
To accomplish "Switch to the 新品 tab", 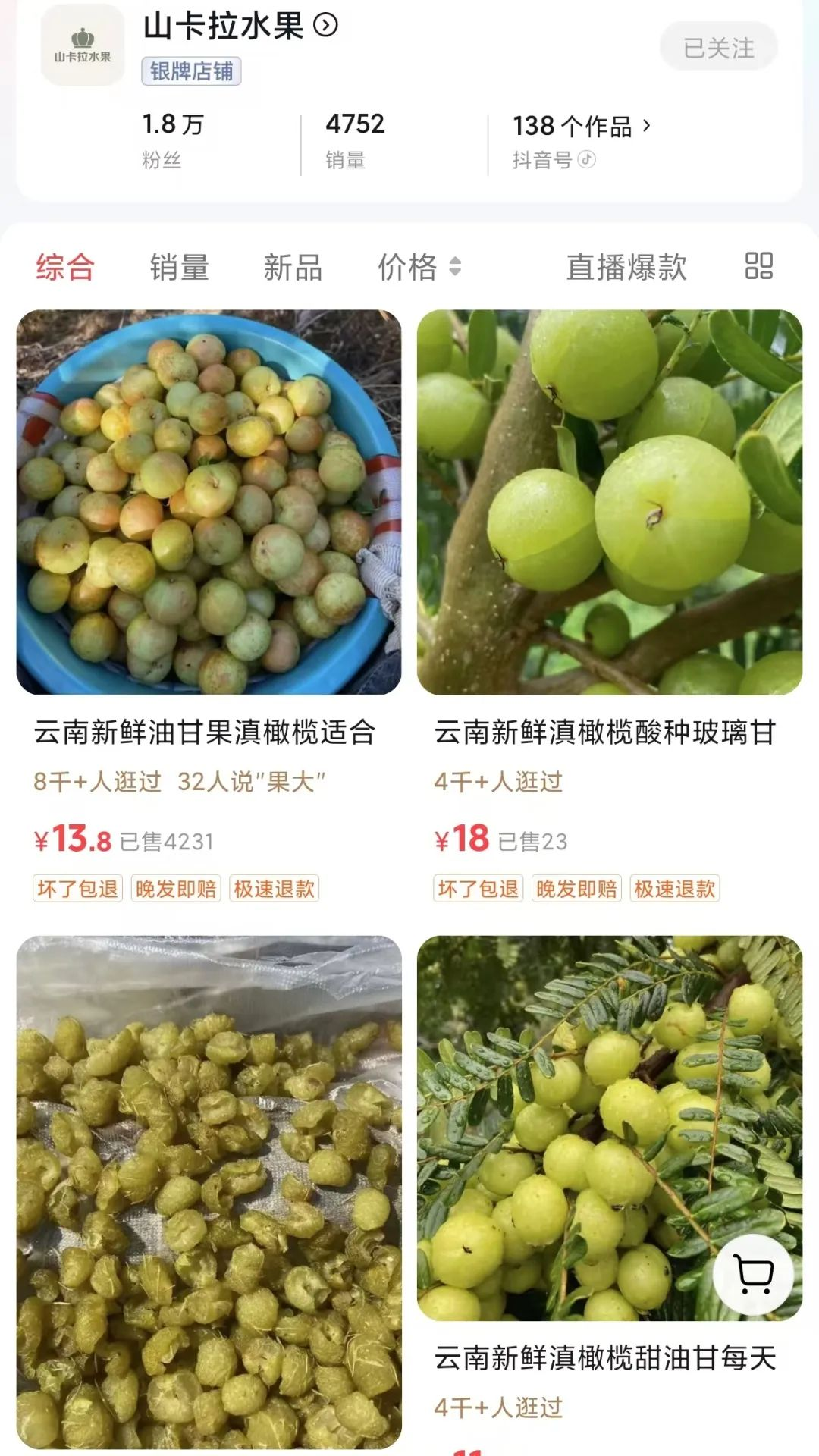I will coord(293,267).
